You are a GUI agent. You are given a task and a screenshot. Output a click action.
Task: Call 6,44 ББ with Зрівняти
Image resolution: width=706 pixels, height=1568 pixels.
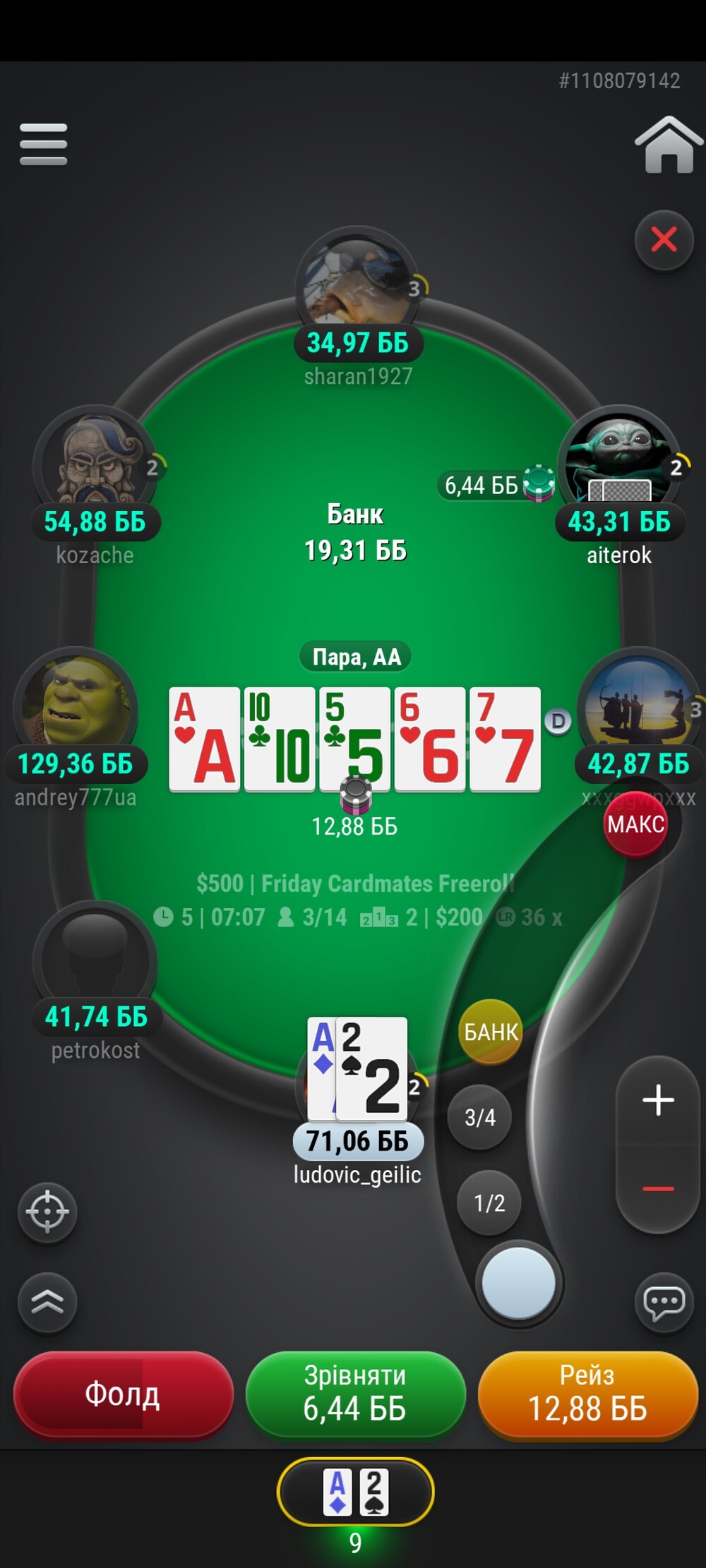355,1394
